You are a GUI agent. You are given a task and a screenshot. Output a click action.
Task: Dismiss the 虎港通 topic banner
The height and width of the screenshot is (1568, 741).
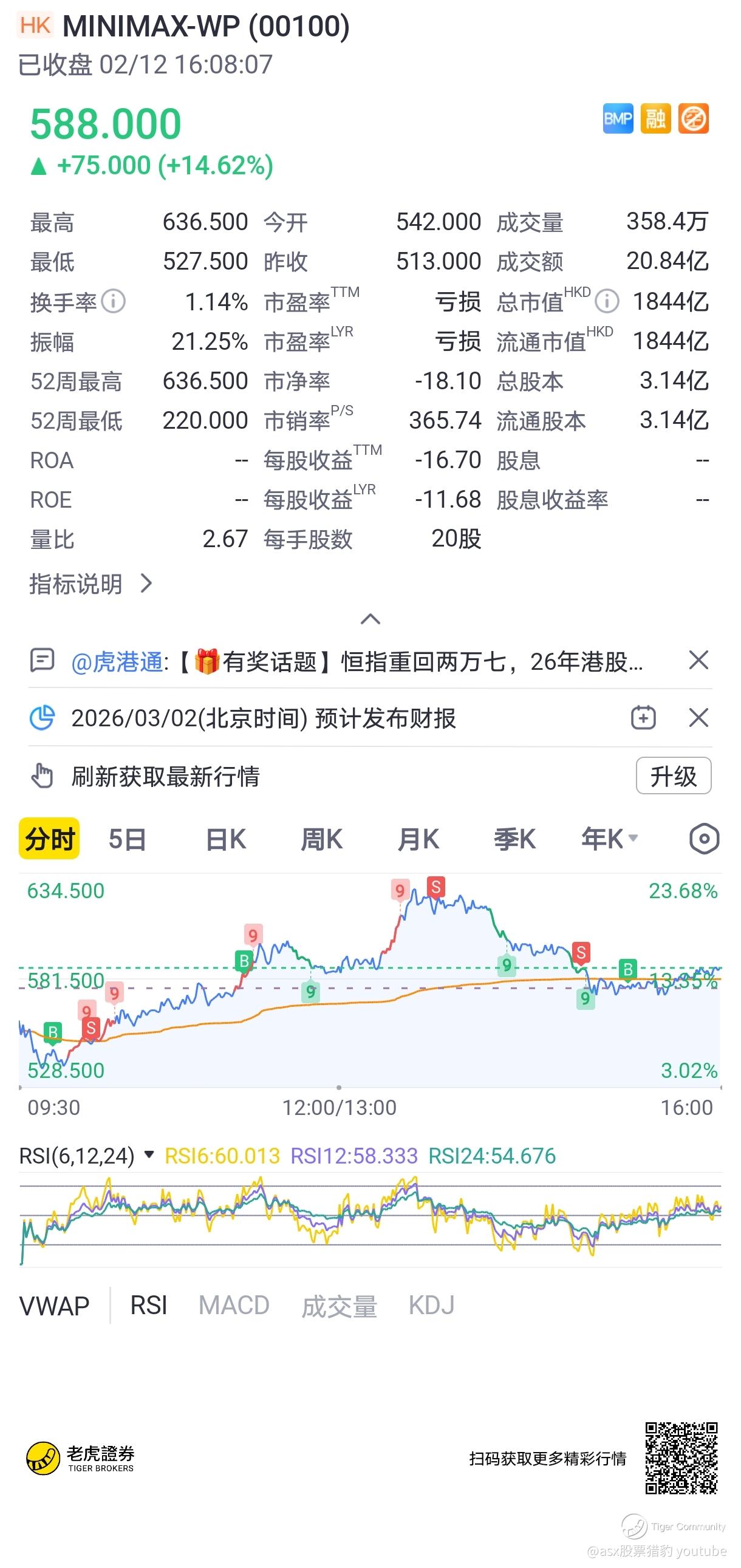[698, 660]
